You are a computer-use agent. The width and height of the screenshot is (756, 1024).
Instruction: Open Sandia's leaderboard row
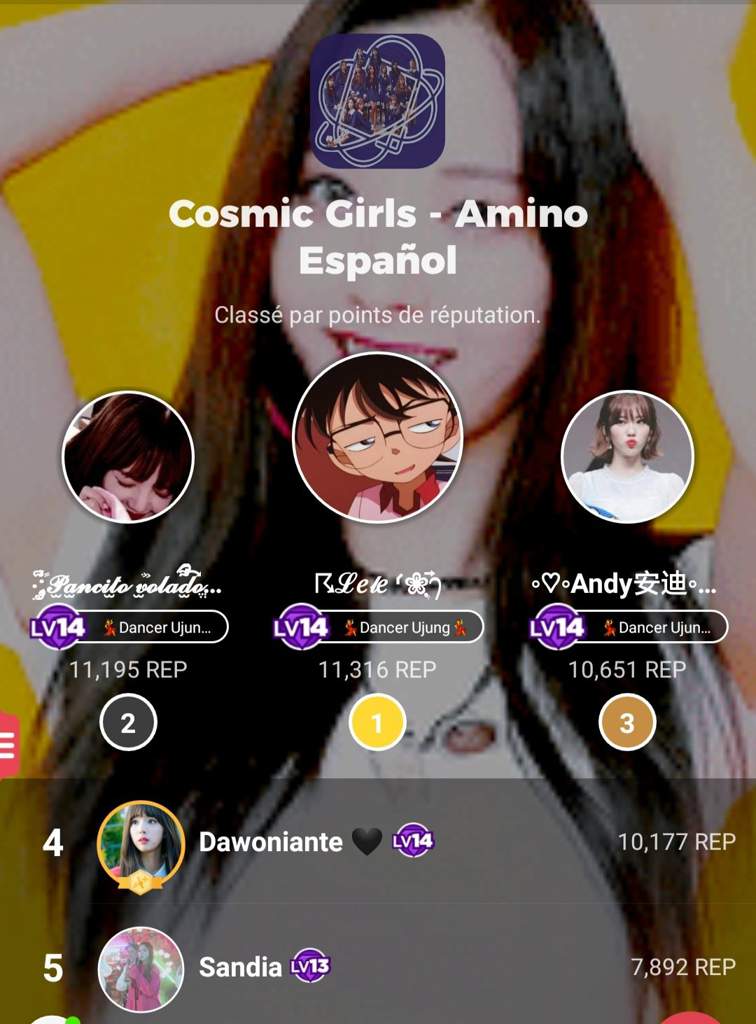(x=378, y=968)
